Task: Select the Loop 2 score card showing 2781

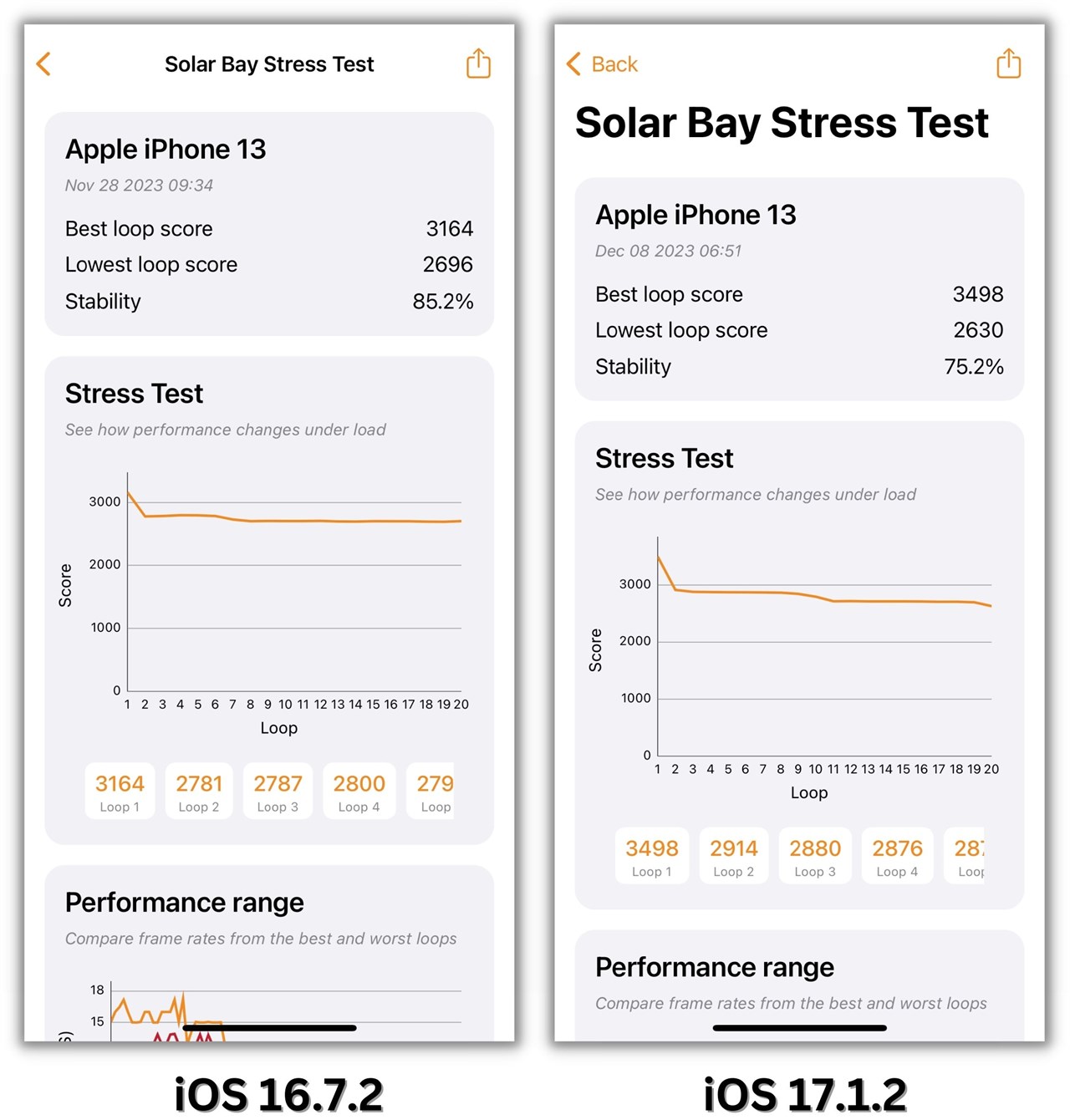Action: click(198, 791)
